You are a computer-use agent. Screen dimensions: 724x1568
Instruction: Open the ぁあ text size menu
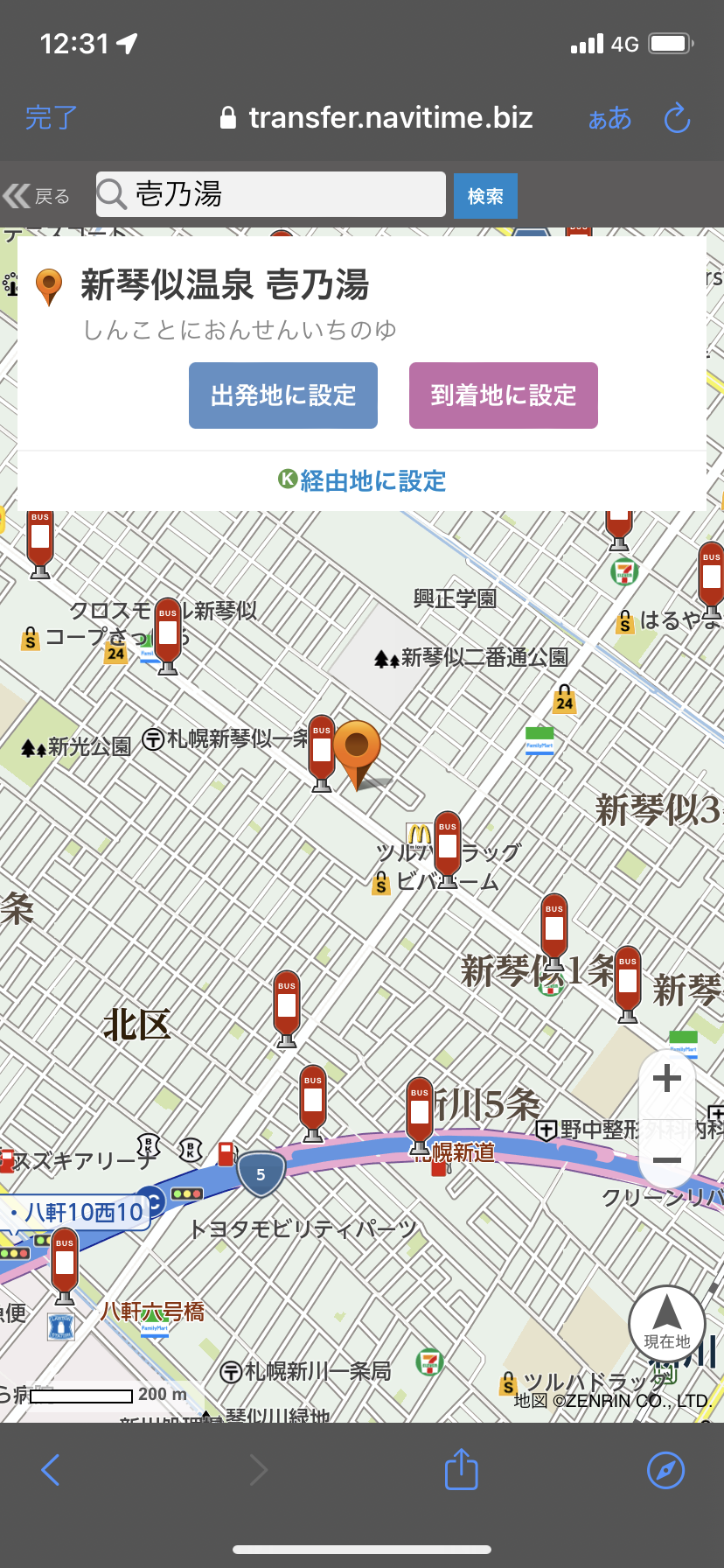(609, 118)
